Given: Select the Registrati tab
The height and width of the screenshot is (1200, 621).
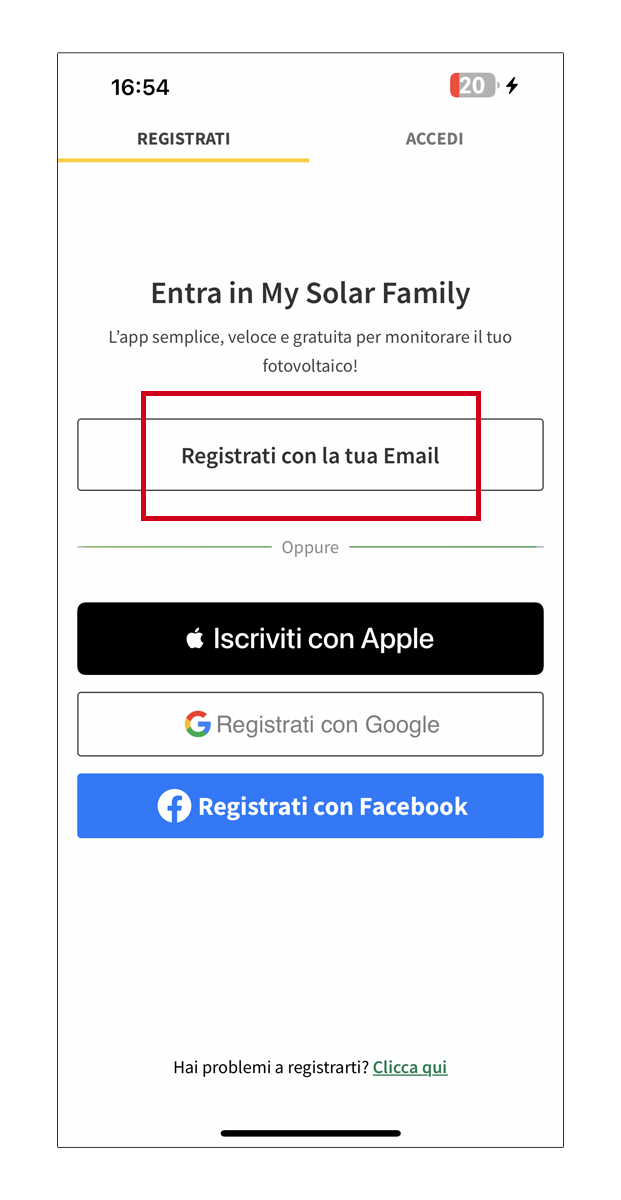Looking at the screenshot, I should pyautogui.click(x=184, y=139).
